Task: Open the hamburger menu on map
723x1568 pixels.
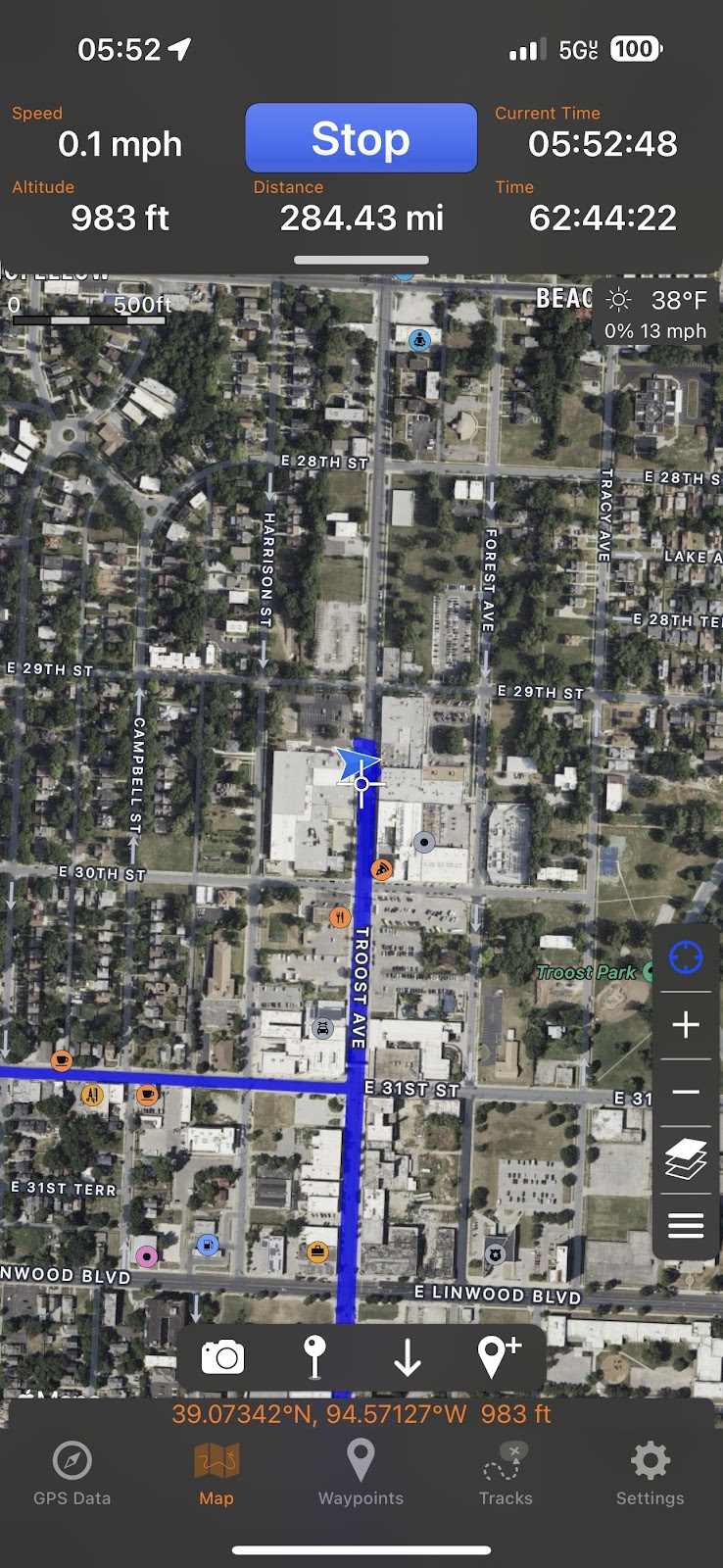Action: 686,1225
